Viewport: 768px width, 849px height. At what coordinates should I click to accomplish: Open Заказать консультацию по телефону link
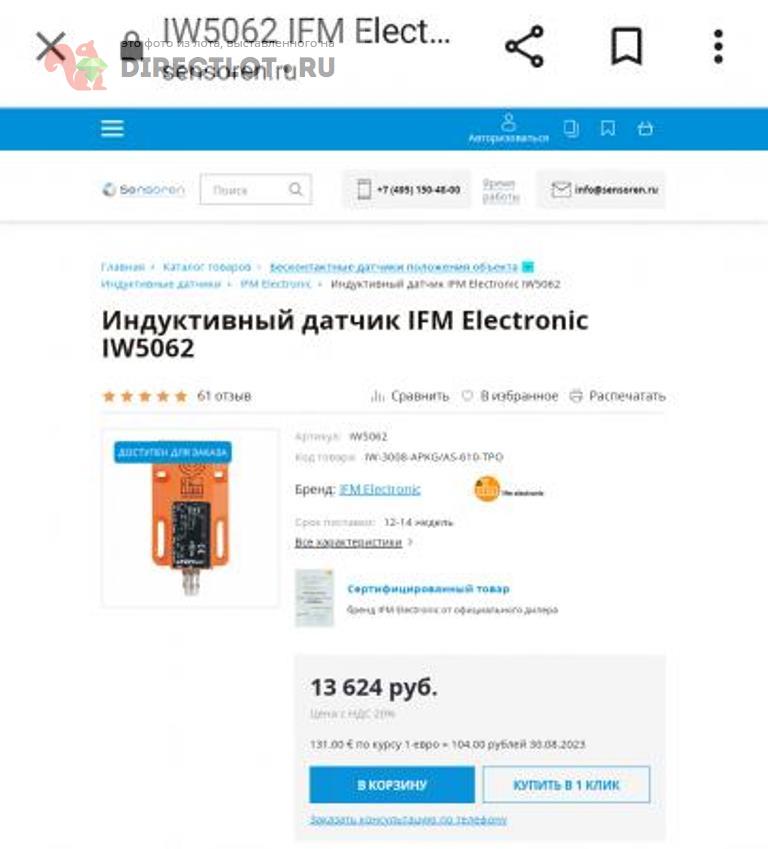point(408,820)
